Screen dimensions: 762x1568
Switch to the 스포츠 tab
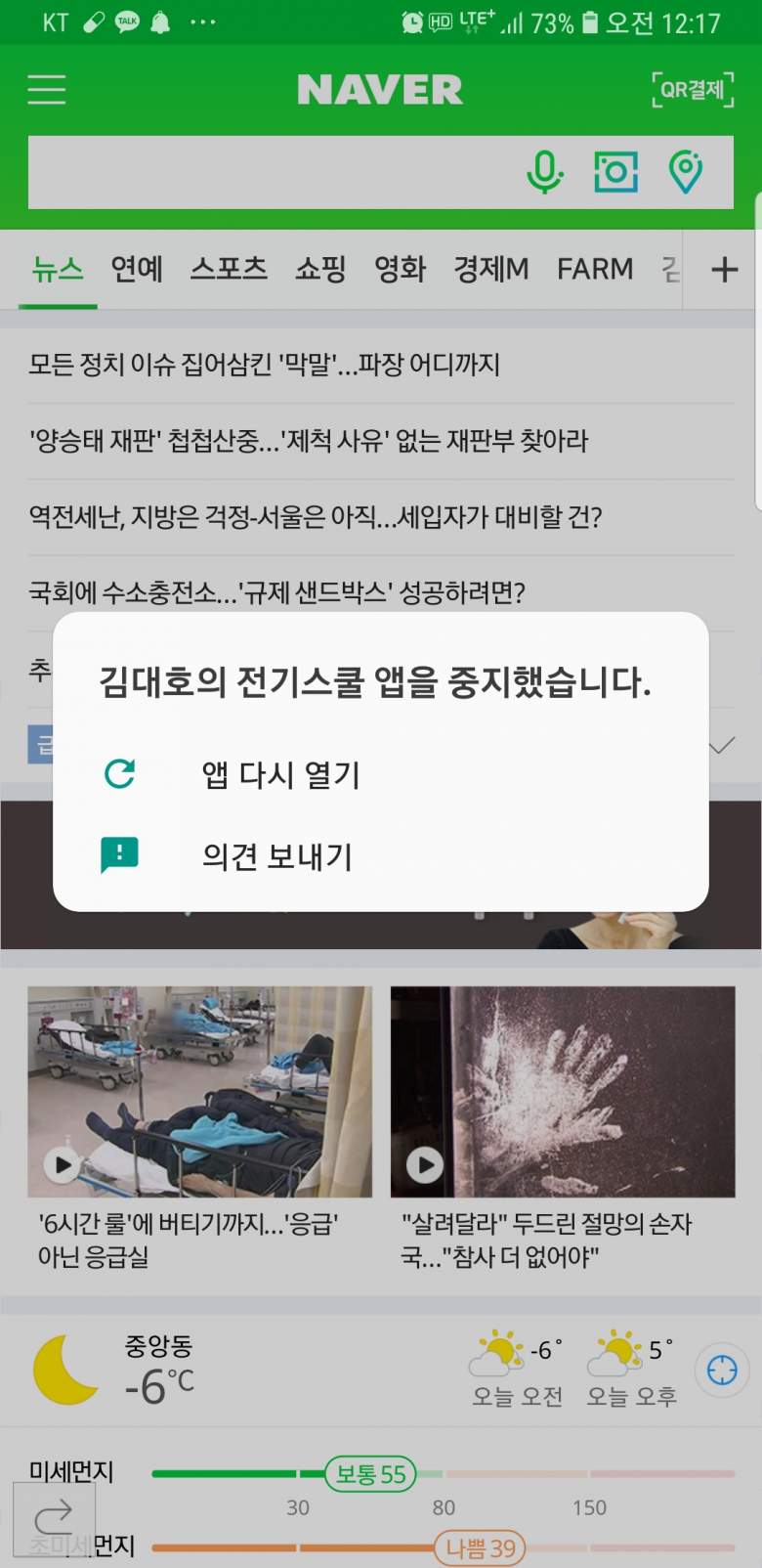click(229, 269)
